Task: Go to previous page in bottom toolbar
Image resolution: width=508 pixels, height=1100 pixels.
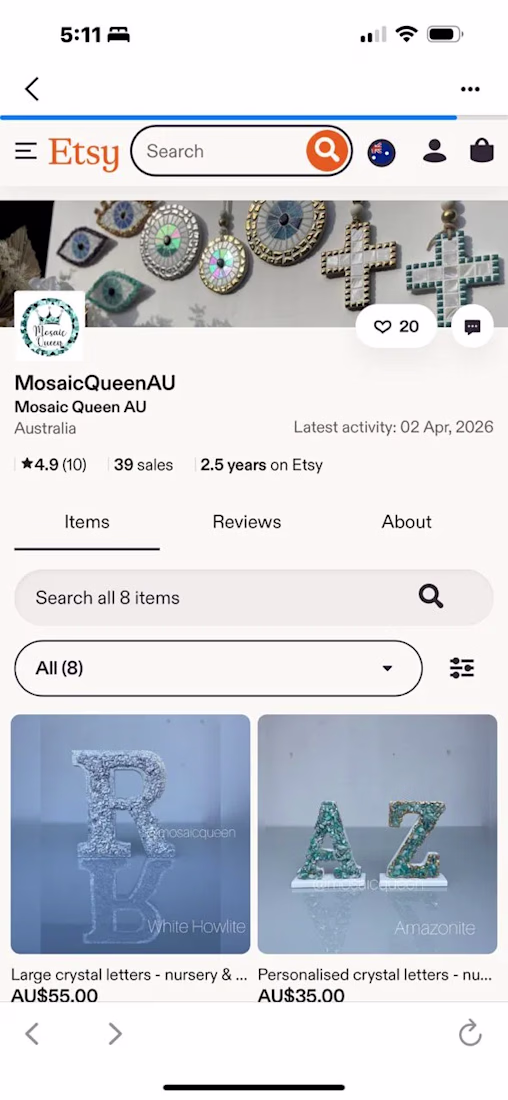Action: (x=32, y=1033)
